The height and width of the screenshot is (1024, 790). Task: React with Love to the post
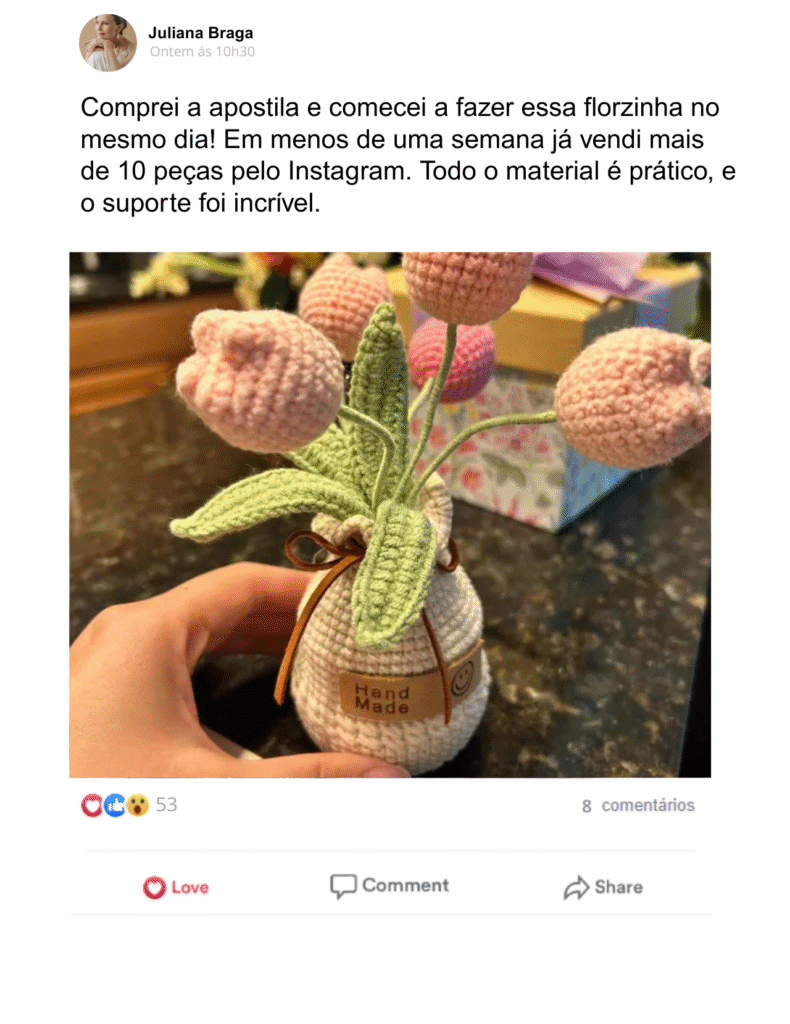point(176,887)
